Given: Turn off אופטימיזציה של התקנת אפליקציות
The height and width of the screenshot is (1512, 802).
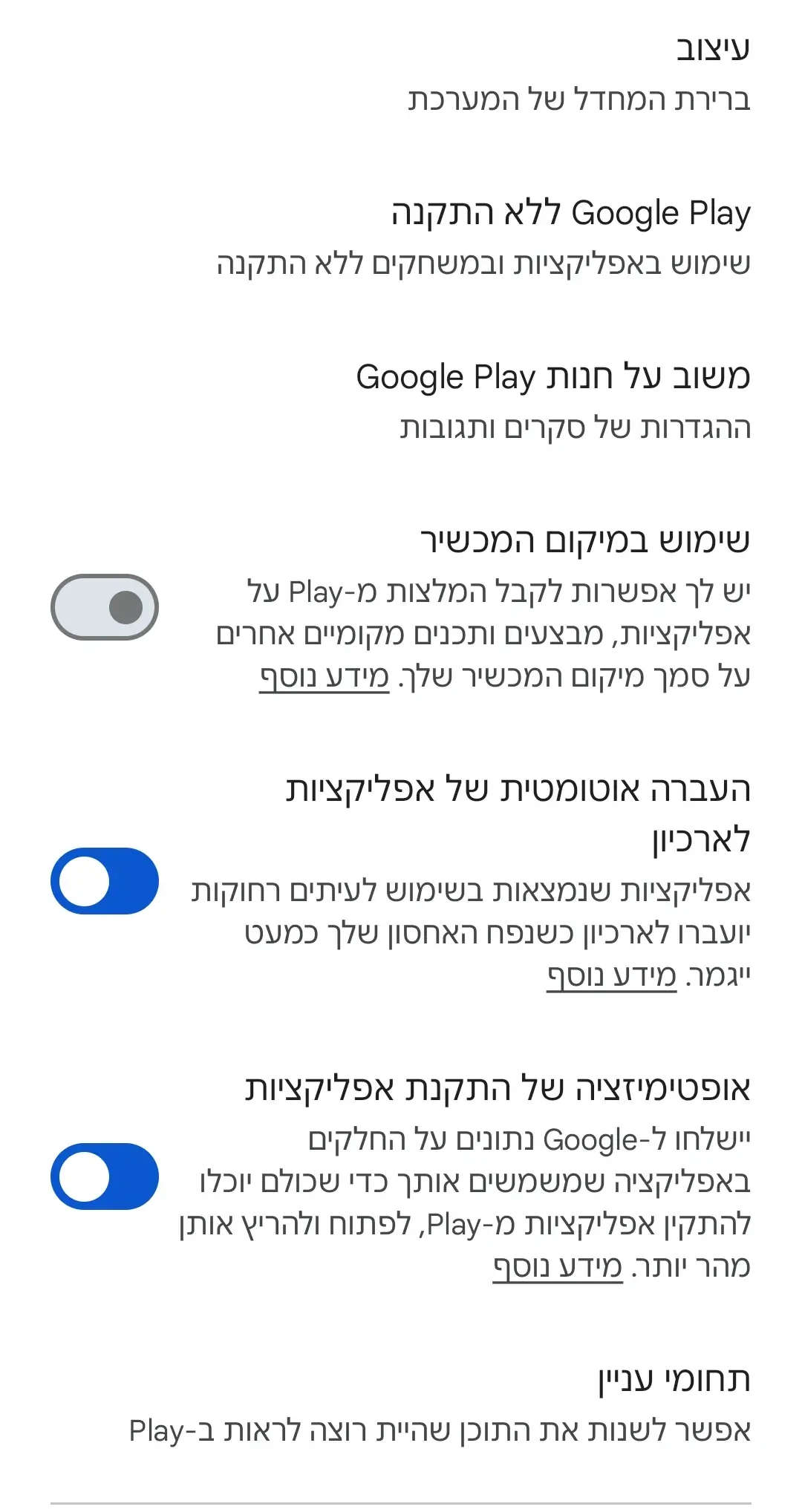Looking at the screenshot, I should click(105, 1176).
